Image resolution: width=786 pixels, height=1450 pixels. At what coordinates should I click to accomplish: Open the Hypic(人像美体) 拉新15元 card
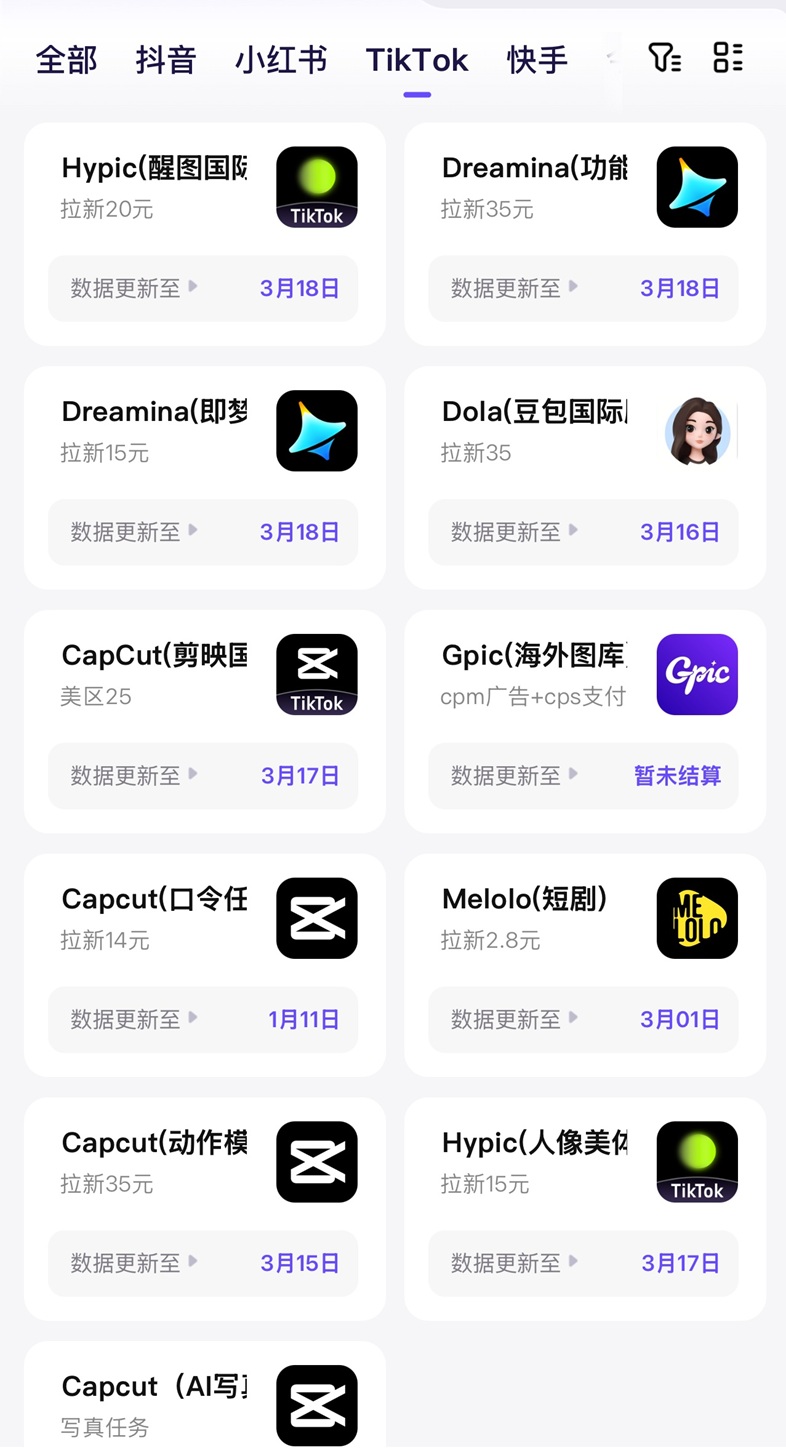point(584,1208)
